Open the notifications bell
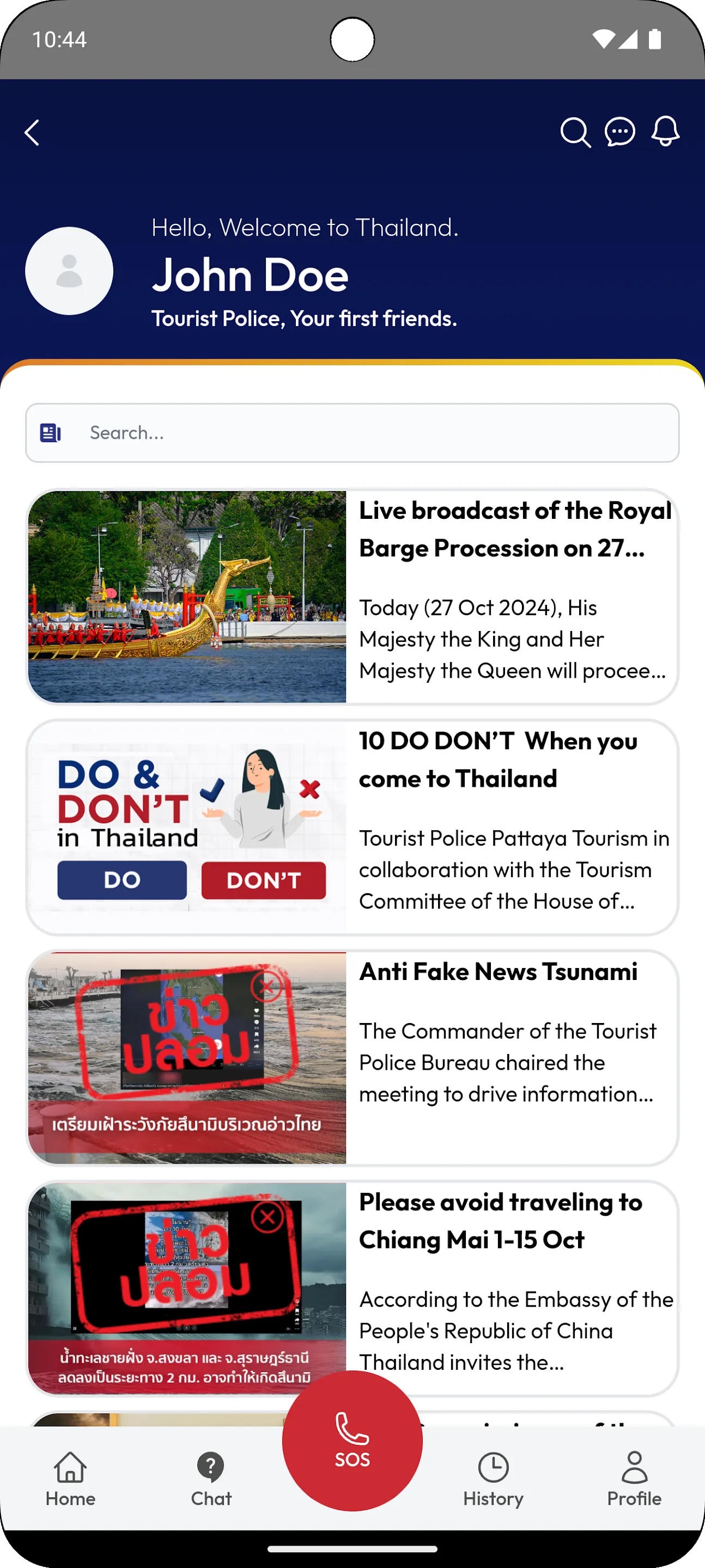This screenshot has width=705, height=1568. [665, 131]
